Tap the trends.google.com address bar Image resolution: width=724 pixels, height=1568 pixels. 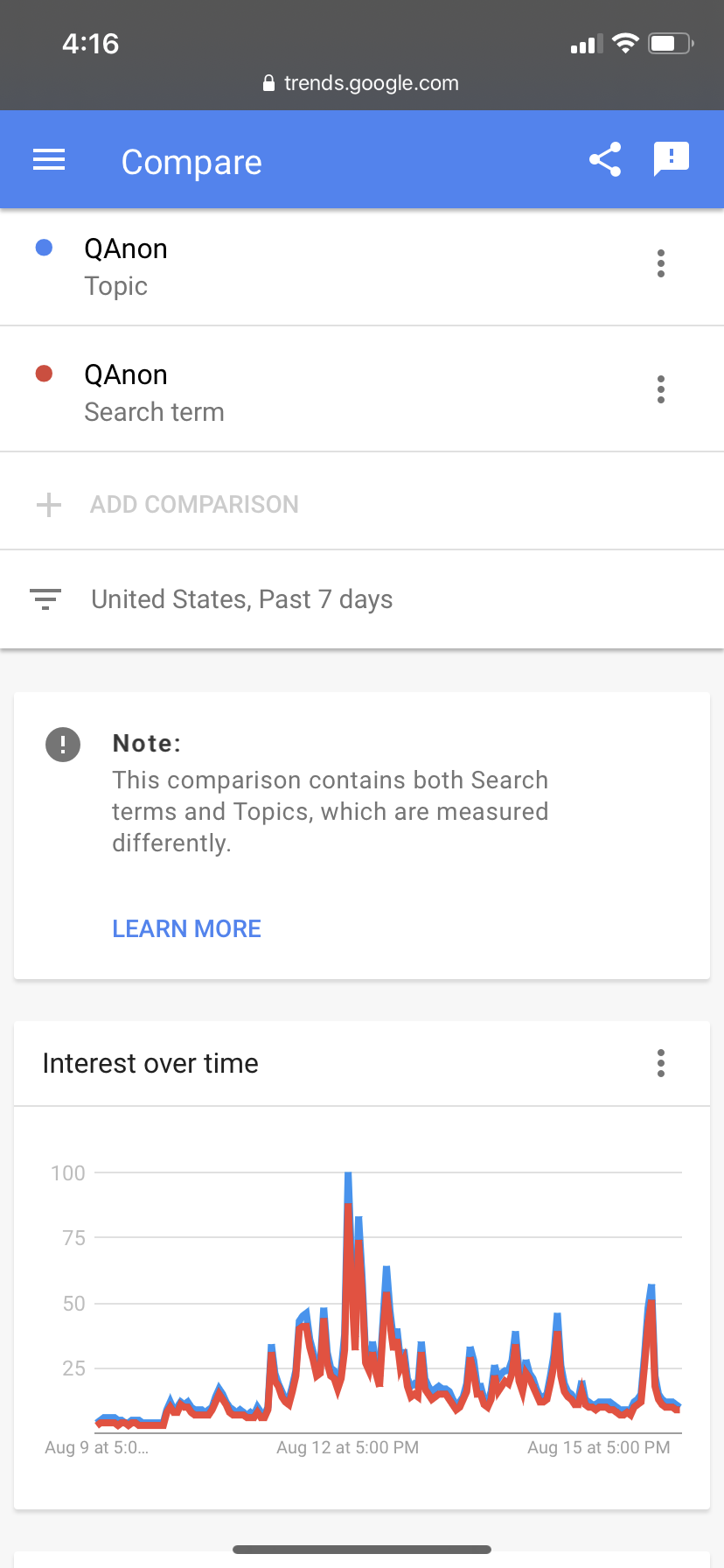361,83
